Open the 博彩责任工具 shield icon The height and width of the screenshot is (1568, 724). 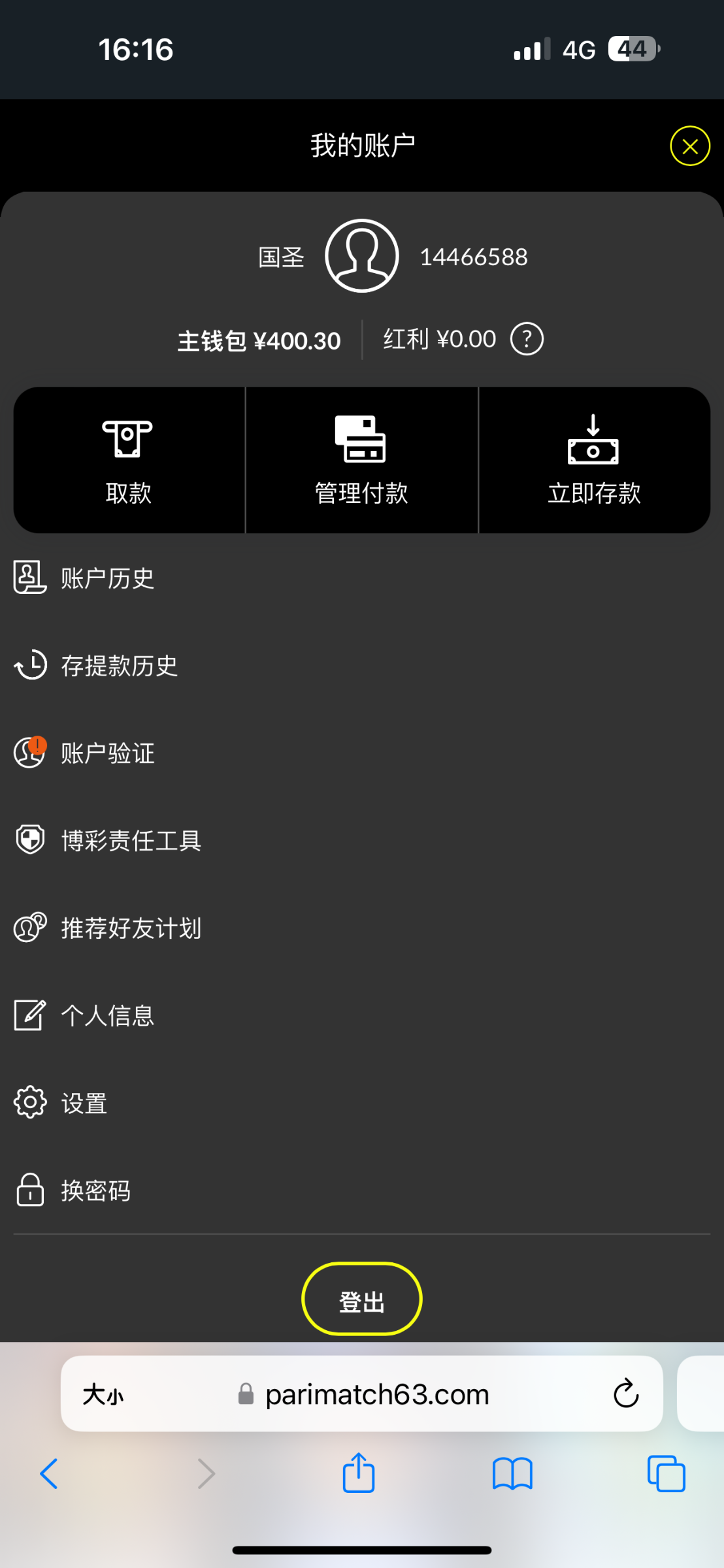[129, 840]
